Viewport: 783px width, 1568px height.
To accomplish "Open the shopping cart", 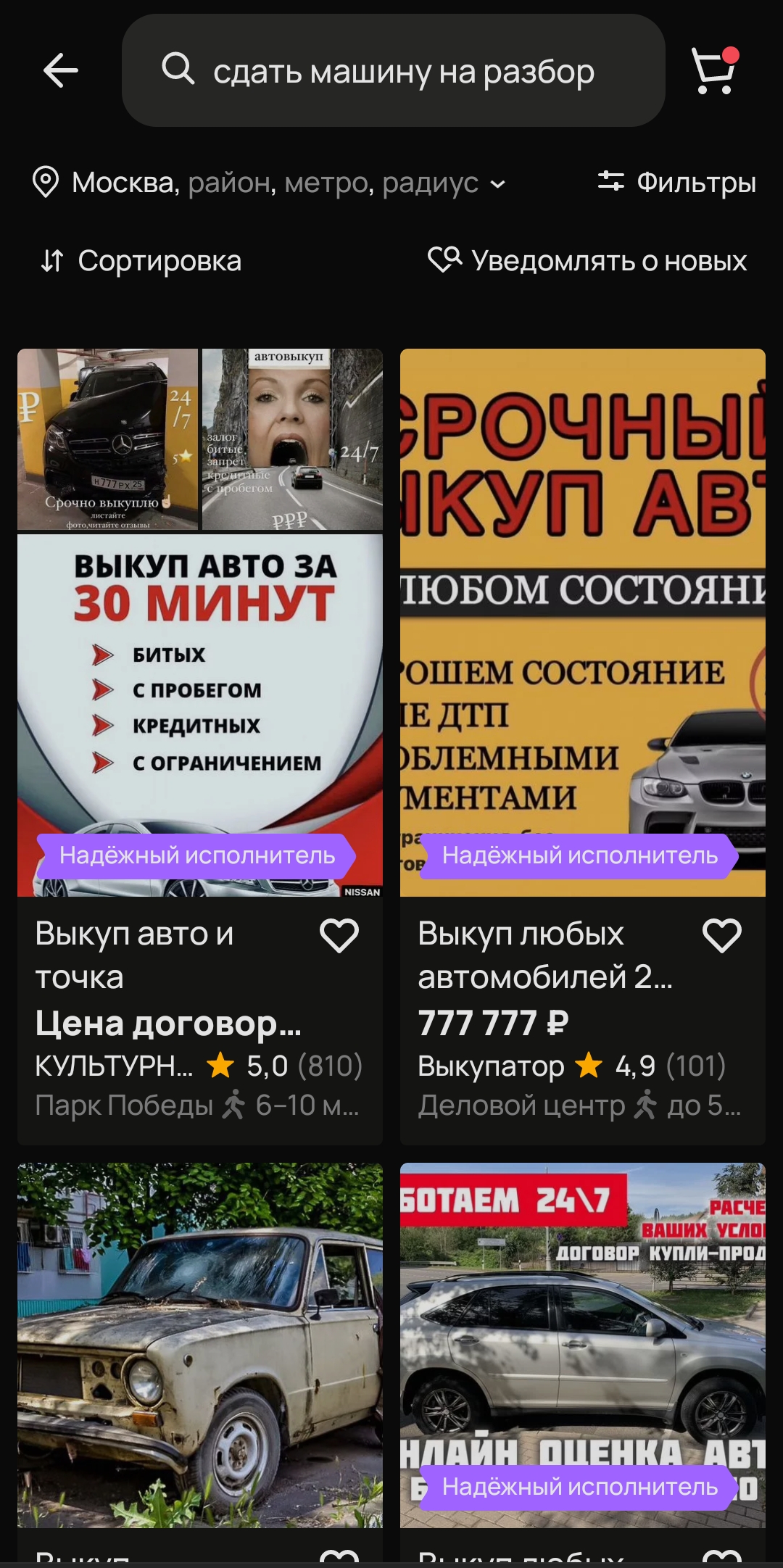I will (x=714, y=71).
